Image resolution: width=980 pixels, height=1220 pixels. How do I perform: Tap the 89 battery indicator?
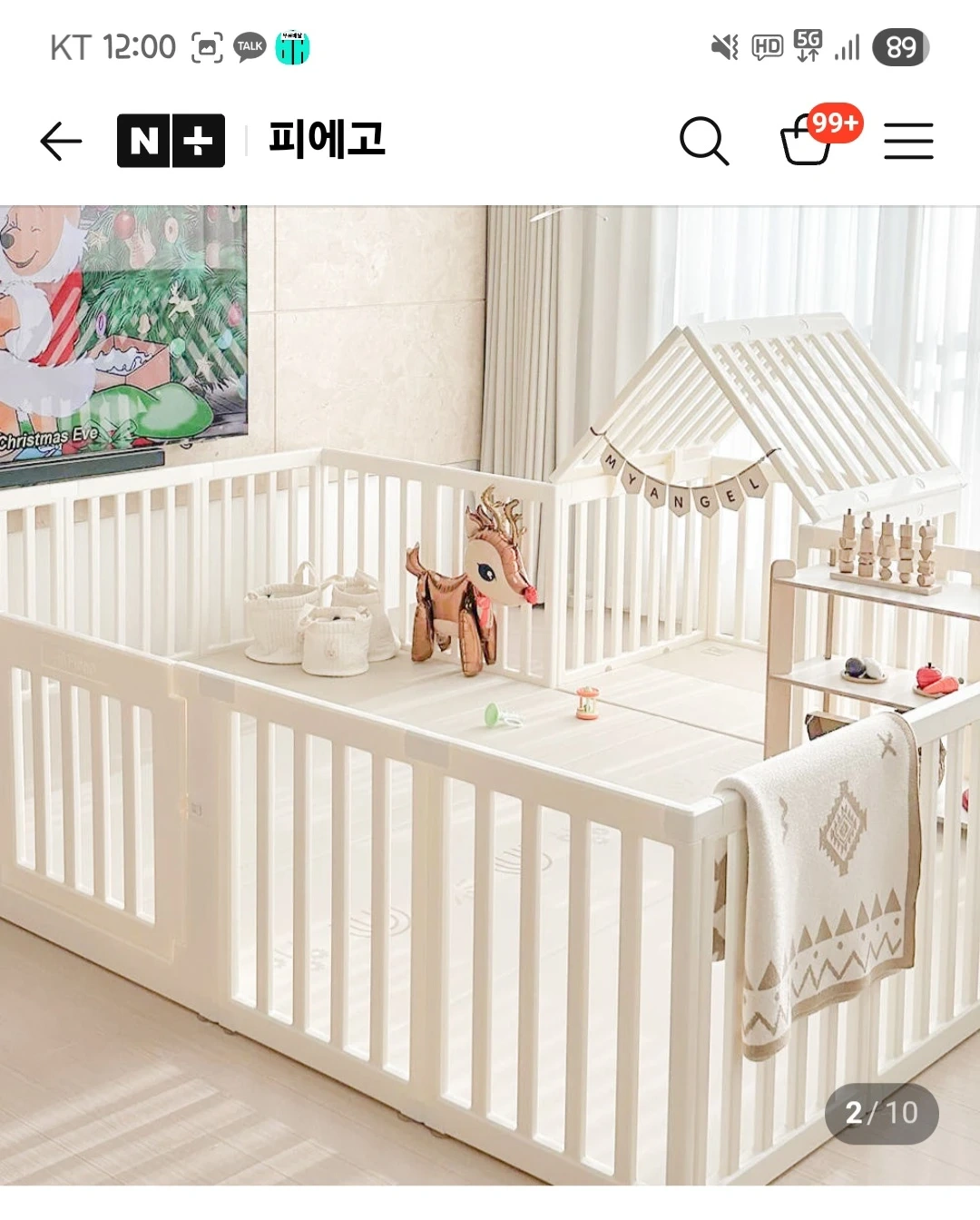(901, 45)
